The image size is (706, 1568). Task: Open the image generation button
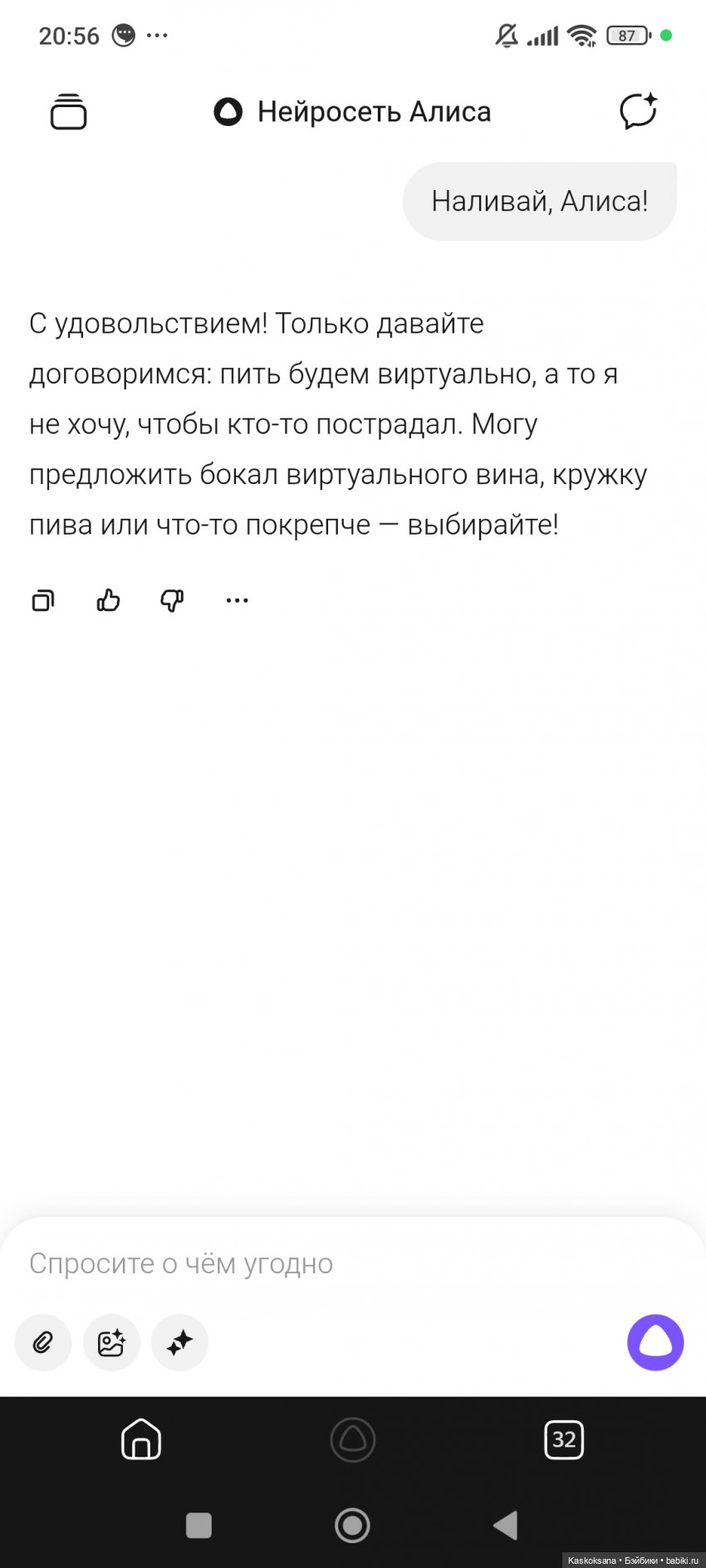point(111,1342)
